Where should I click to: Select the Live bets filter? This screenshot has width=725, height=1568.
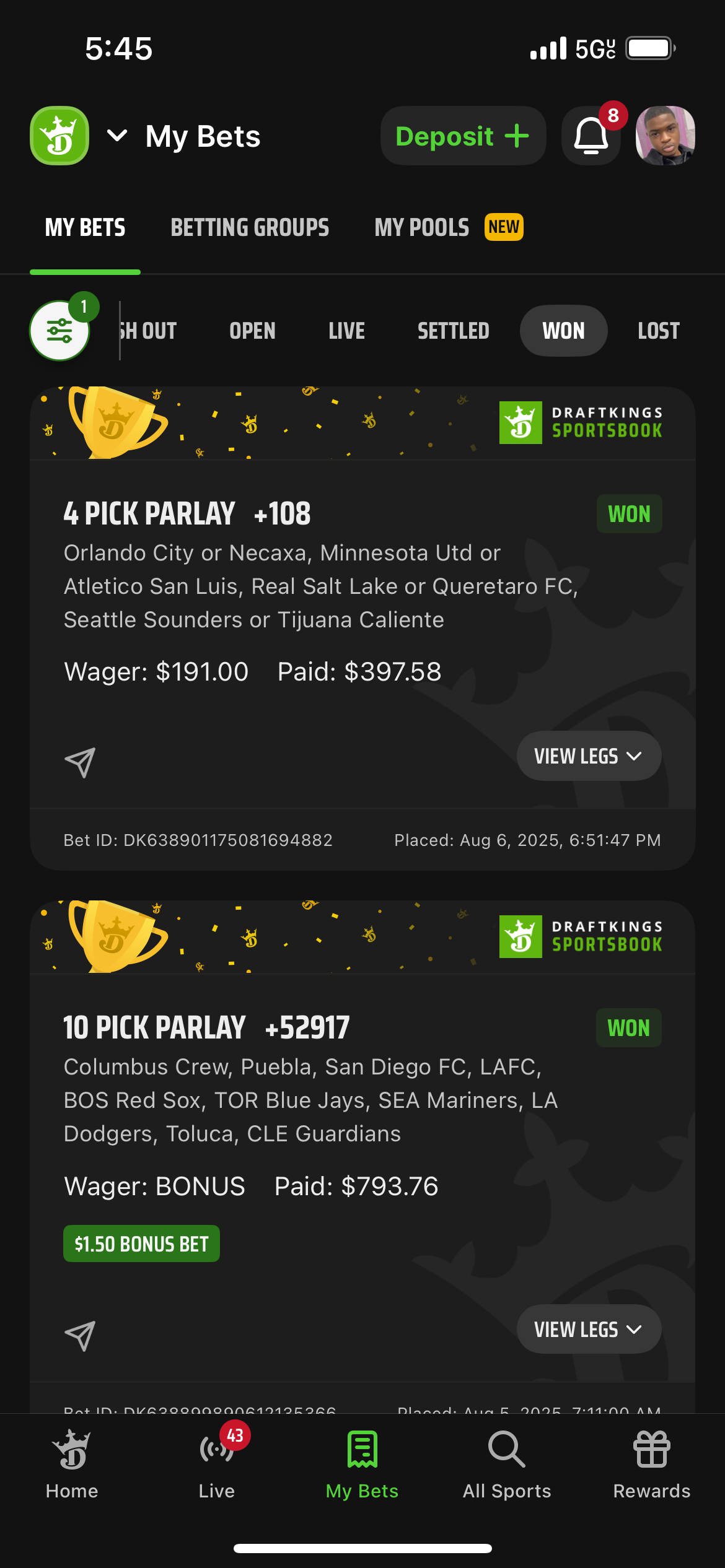click(346, 331)
